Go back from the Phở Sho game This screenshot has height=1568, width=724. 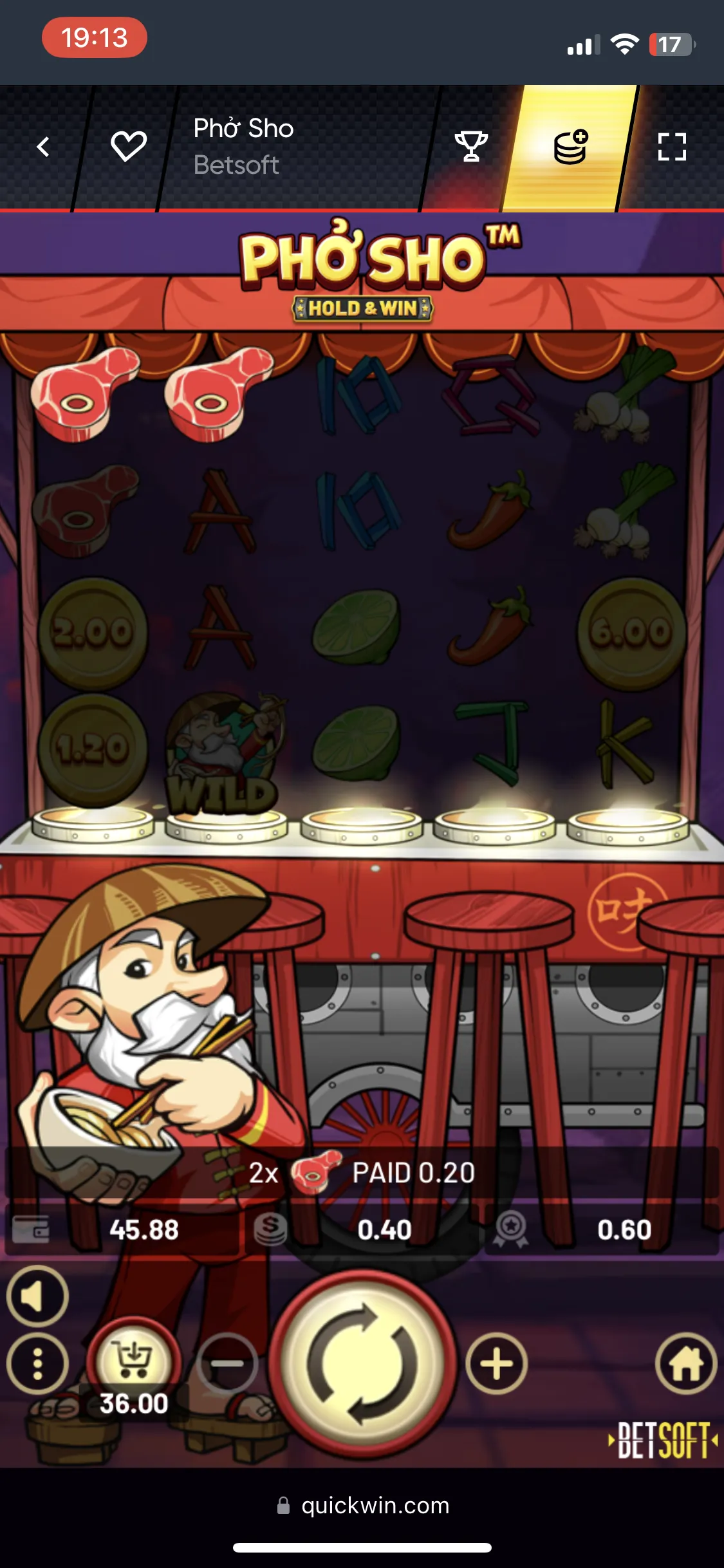pyautogui.click(x=43, y=147)
